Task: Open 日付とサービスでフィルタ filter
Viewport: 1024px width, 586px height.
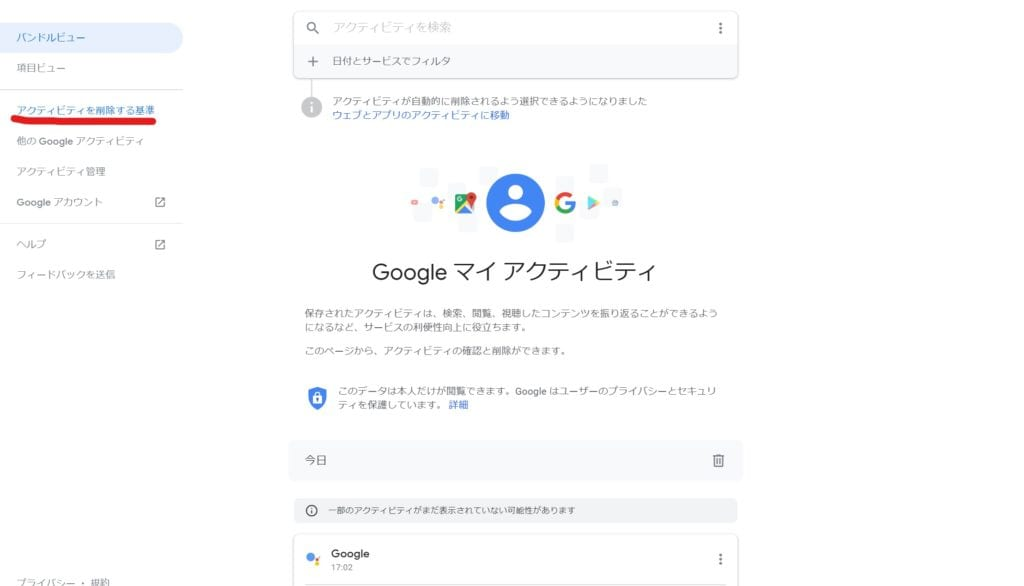Action: (391, 61)
